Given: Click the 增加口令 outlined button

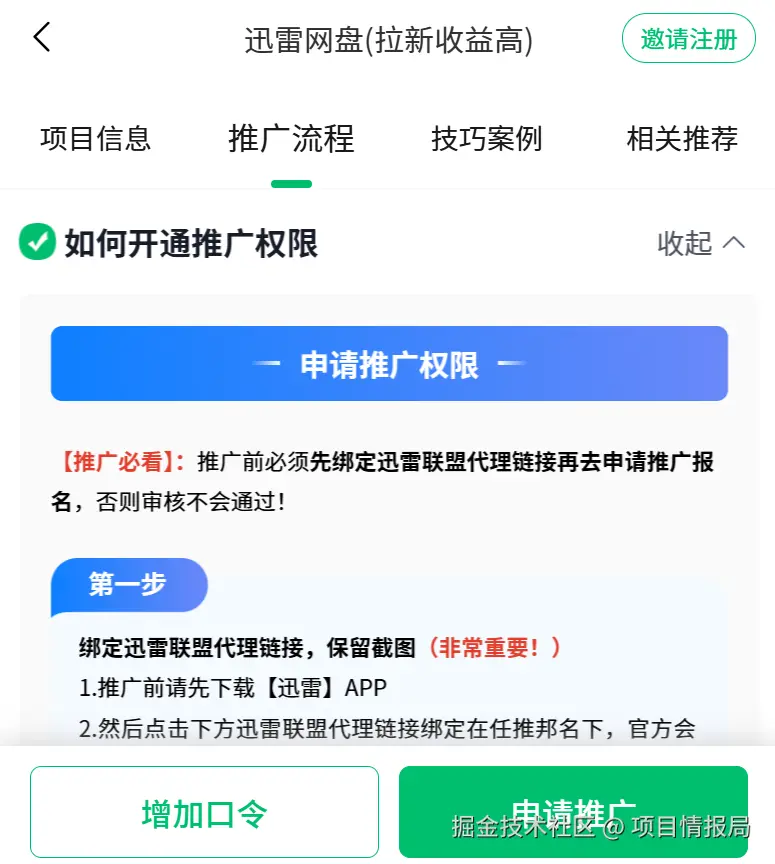Looking at the screenshot, I should [205, 811].
